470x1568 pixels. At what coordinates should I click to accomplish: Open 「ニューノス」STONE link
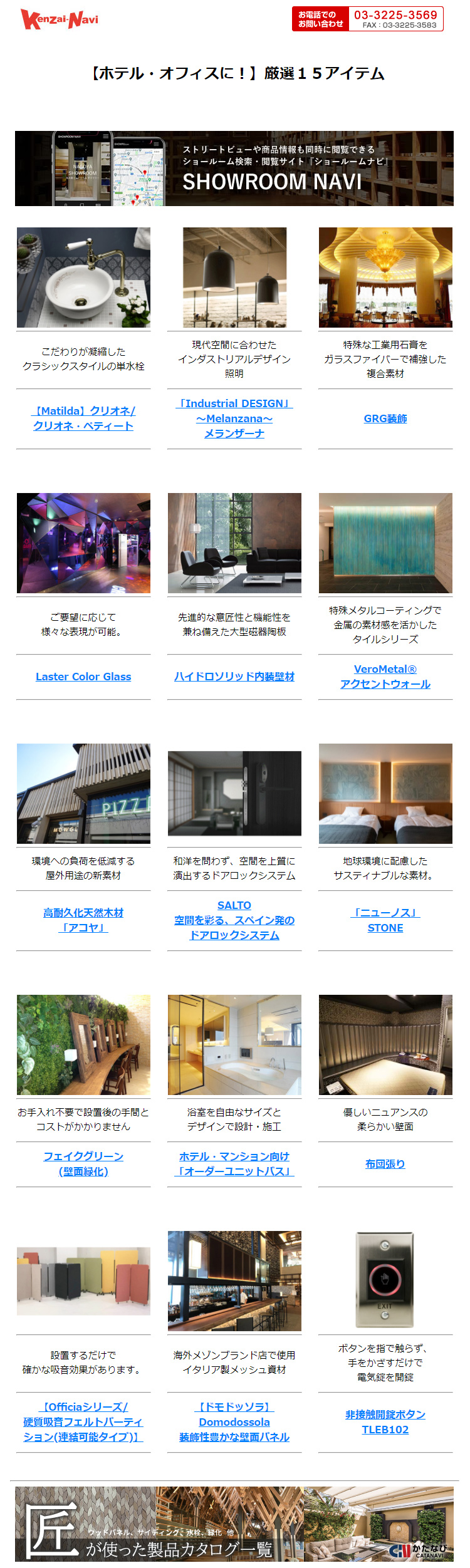point(385,920)
